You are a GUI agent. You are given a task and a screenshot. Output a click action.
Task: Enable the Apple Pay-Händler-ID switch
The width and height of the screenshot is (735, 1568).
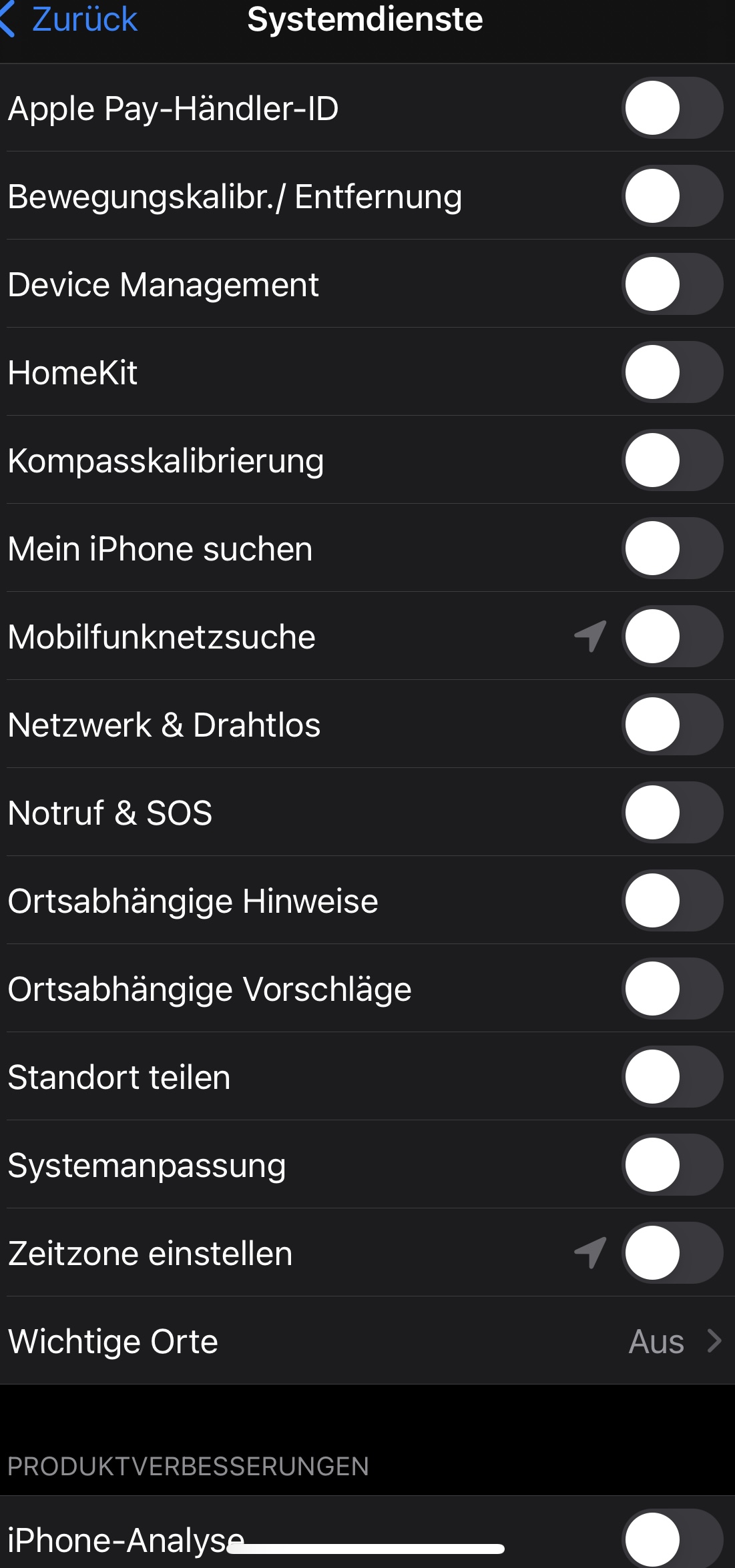coord(672,108)
